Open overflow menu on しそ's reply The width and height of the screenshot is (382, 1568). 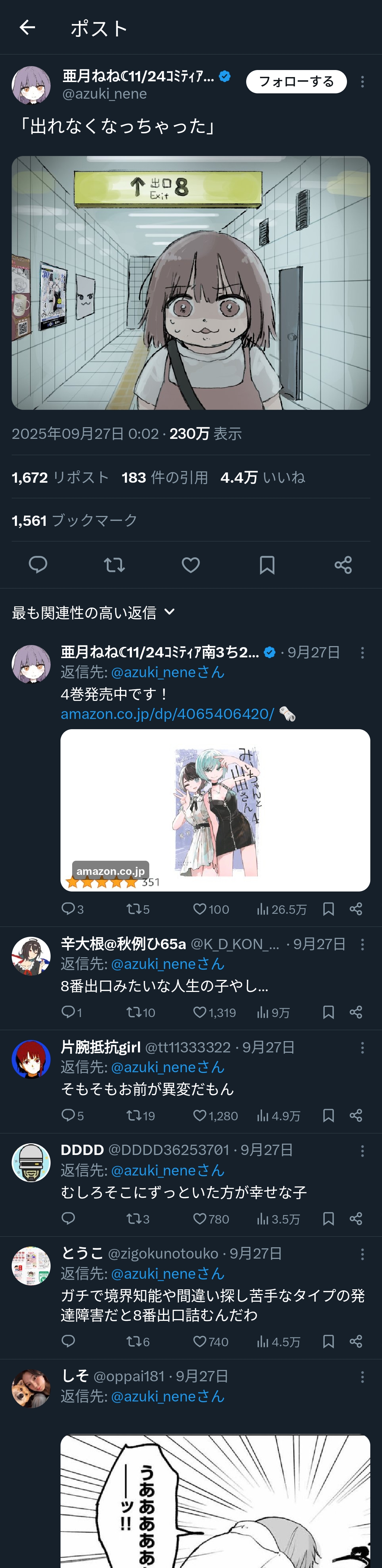tap(363, 1377)
